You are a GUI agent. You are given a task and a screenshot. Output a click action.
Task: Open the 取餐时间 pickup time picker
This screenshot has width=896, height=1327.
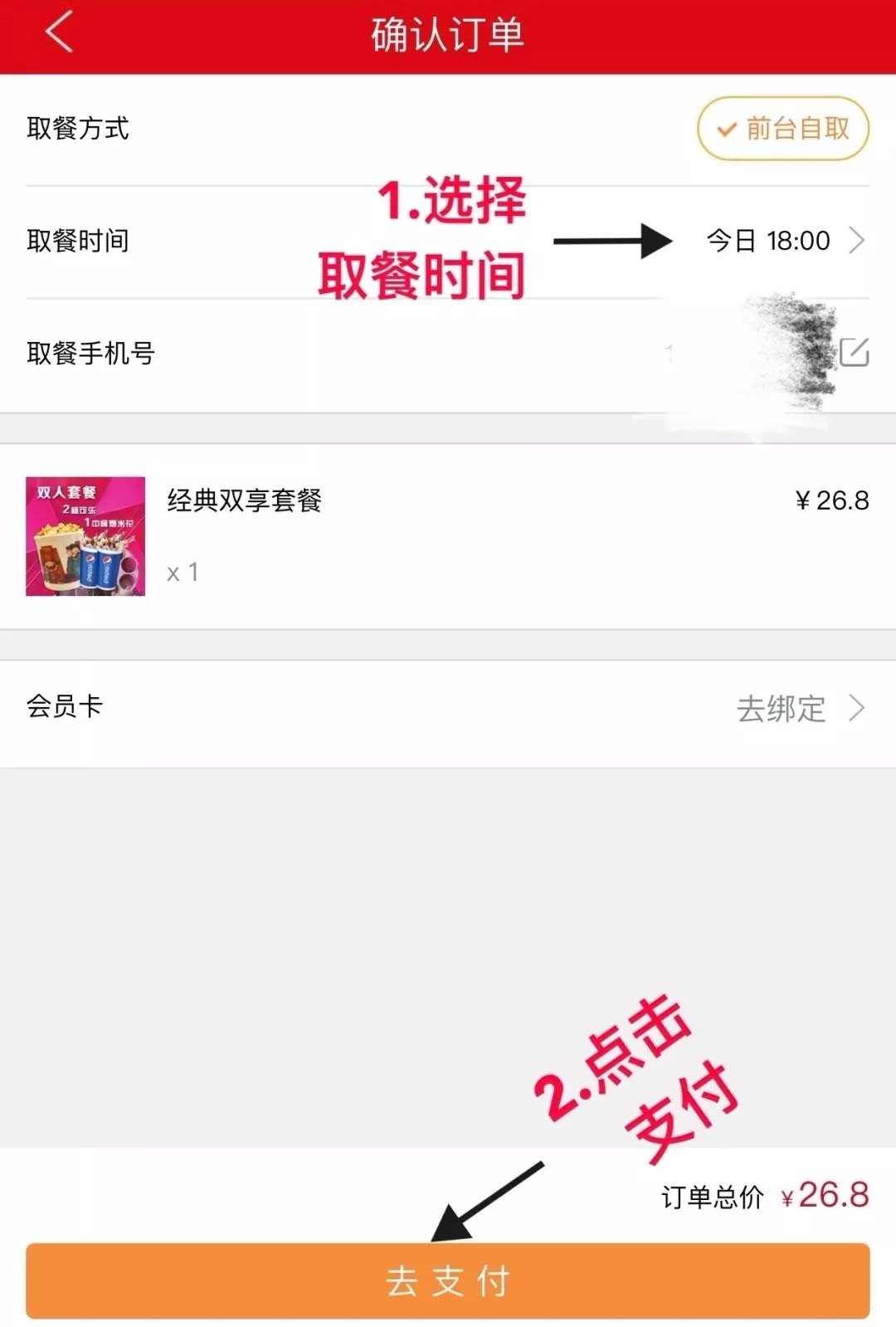[x=784, y=241]
